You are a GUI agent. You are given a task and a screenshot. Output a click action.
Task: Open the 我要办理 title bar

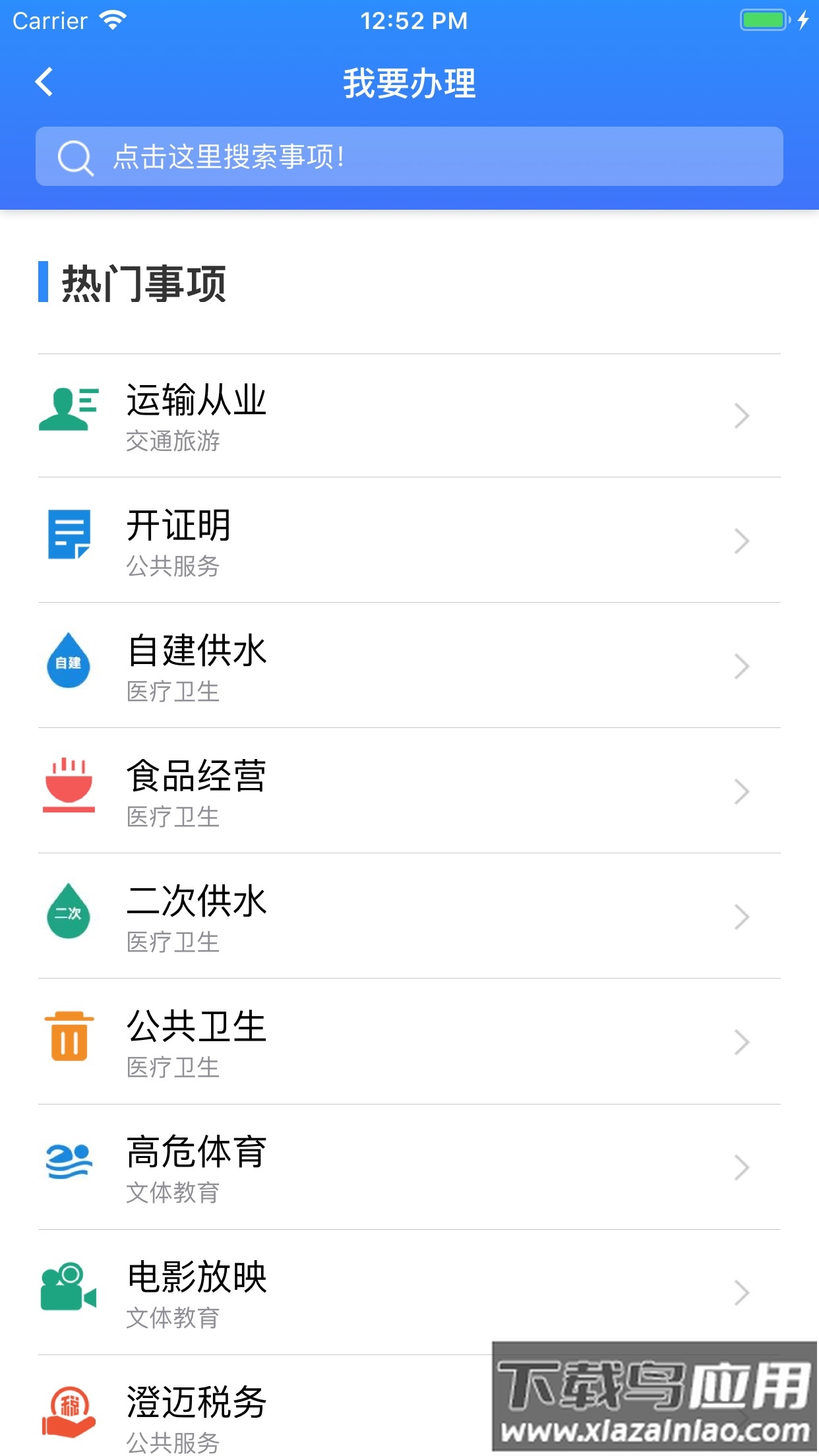pos(409,82)
